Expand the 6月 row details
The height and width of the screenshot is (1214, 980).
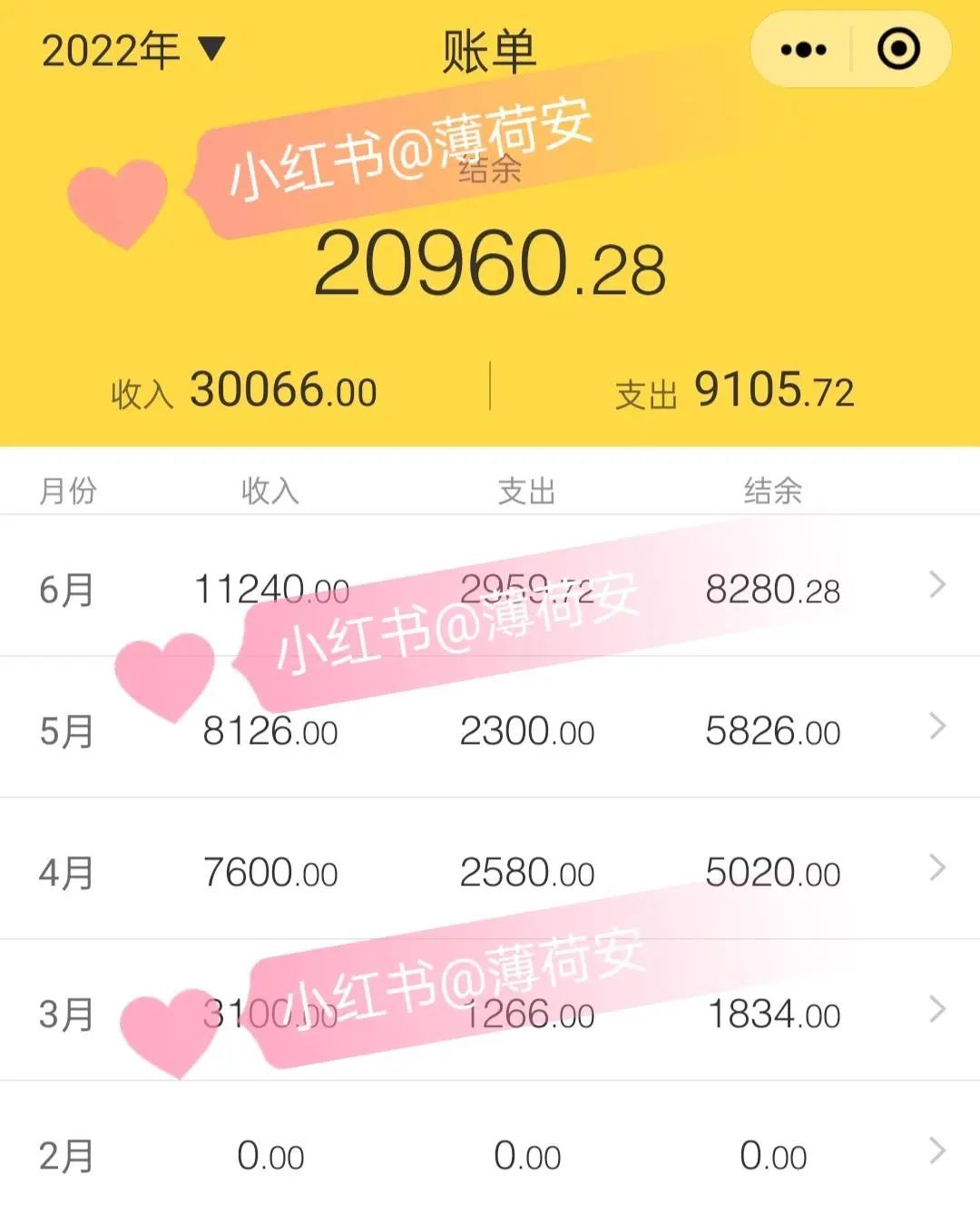[x=936, y=586]
